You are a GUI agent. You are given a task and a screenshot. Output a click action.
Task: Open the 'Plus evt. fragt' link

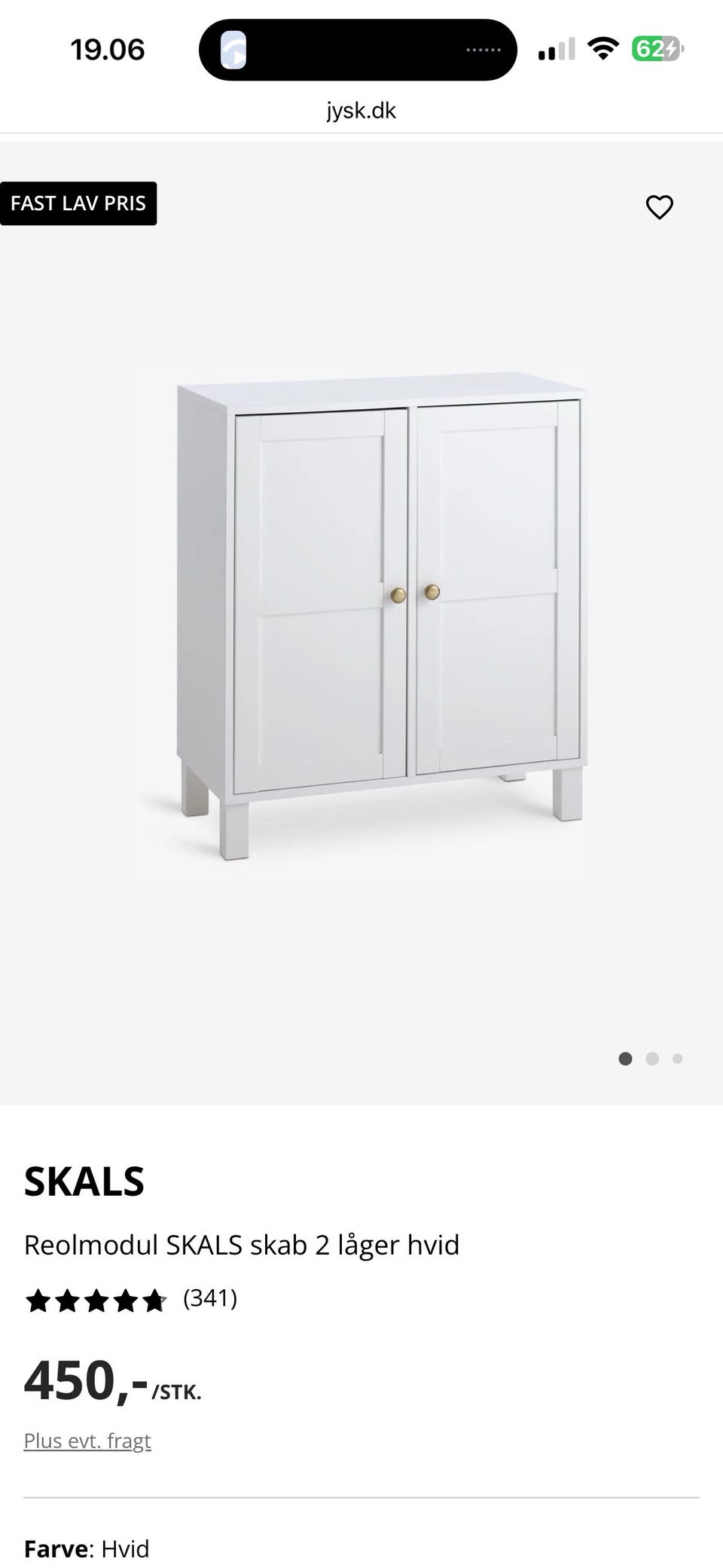click(87, 1440)
